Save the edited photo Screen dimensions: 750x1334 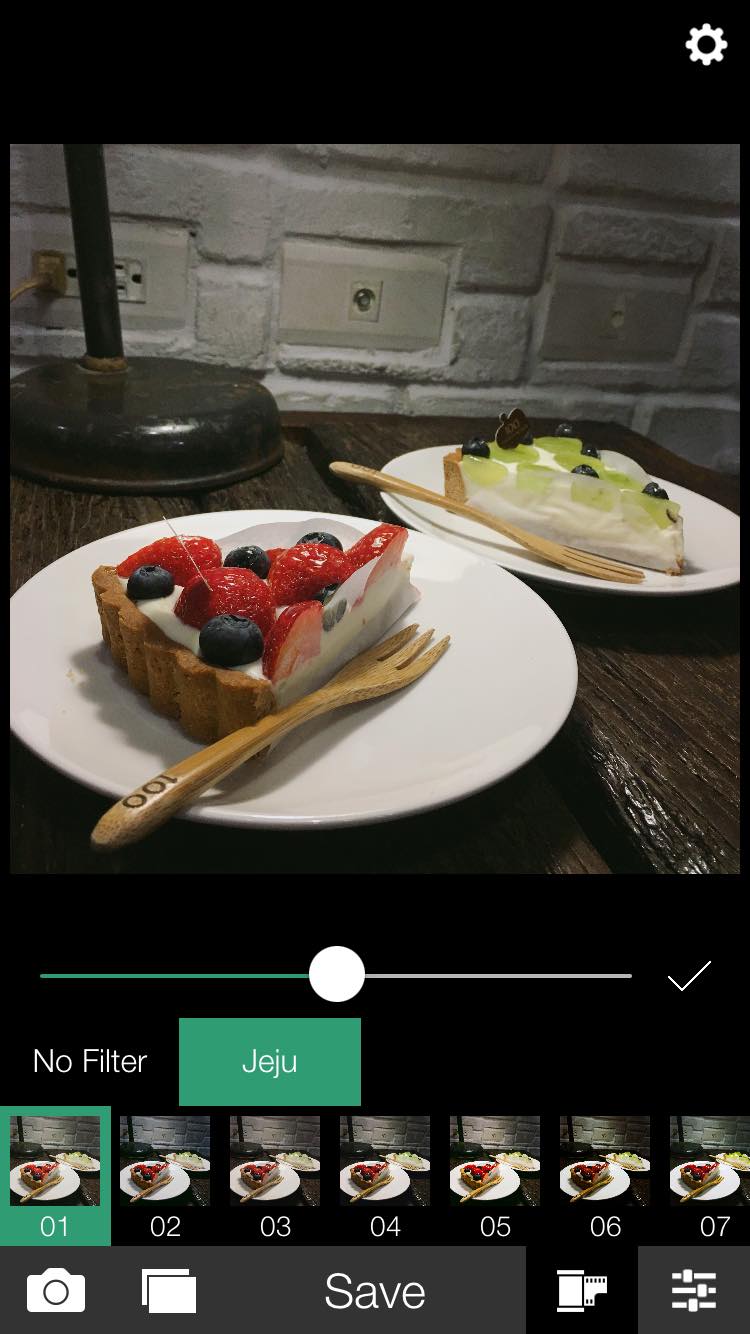pyautogui.click(x=375, y=1291)
